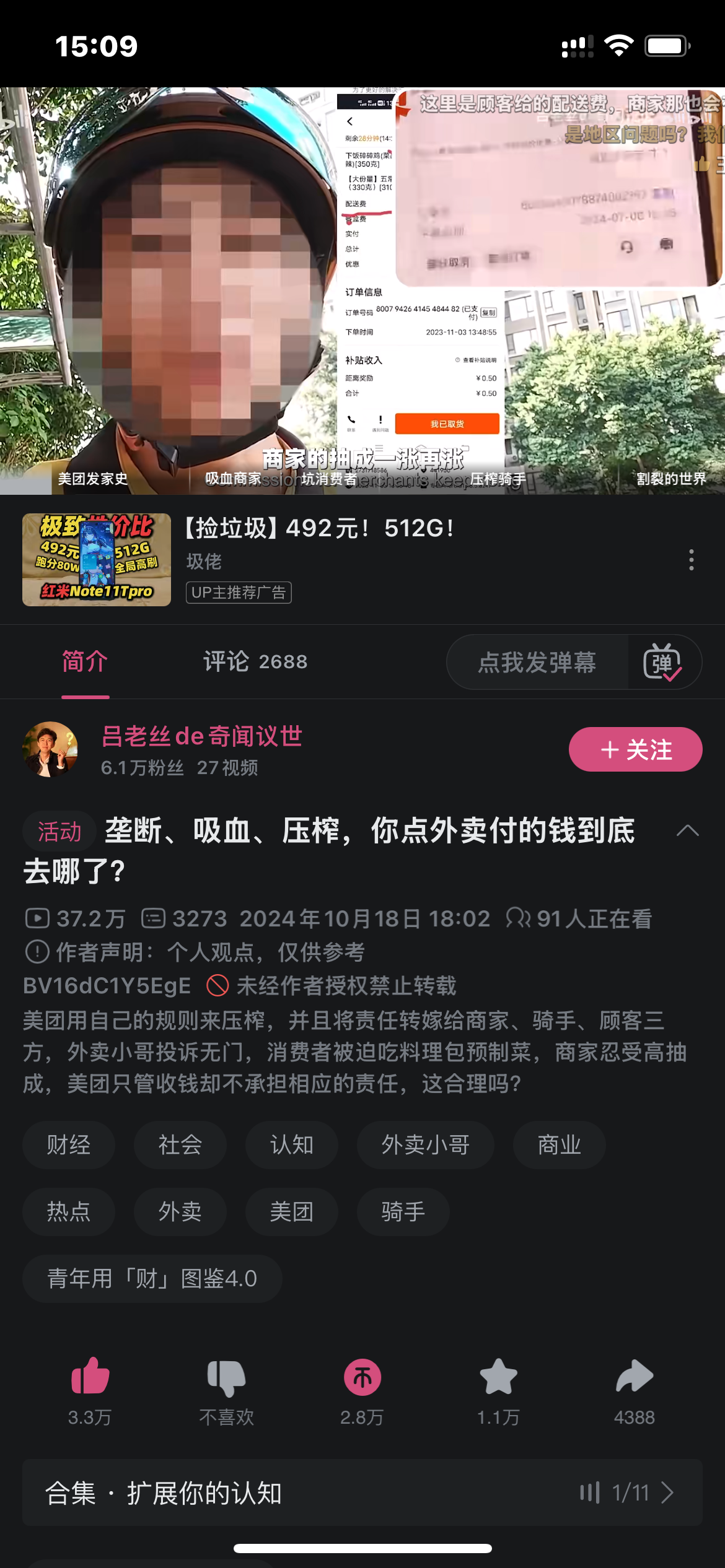The height and width of the screenshot is (1568, 725).
Task: Switch to the 评论 tab
Action: (x=255, y=662)
